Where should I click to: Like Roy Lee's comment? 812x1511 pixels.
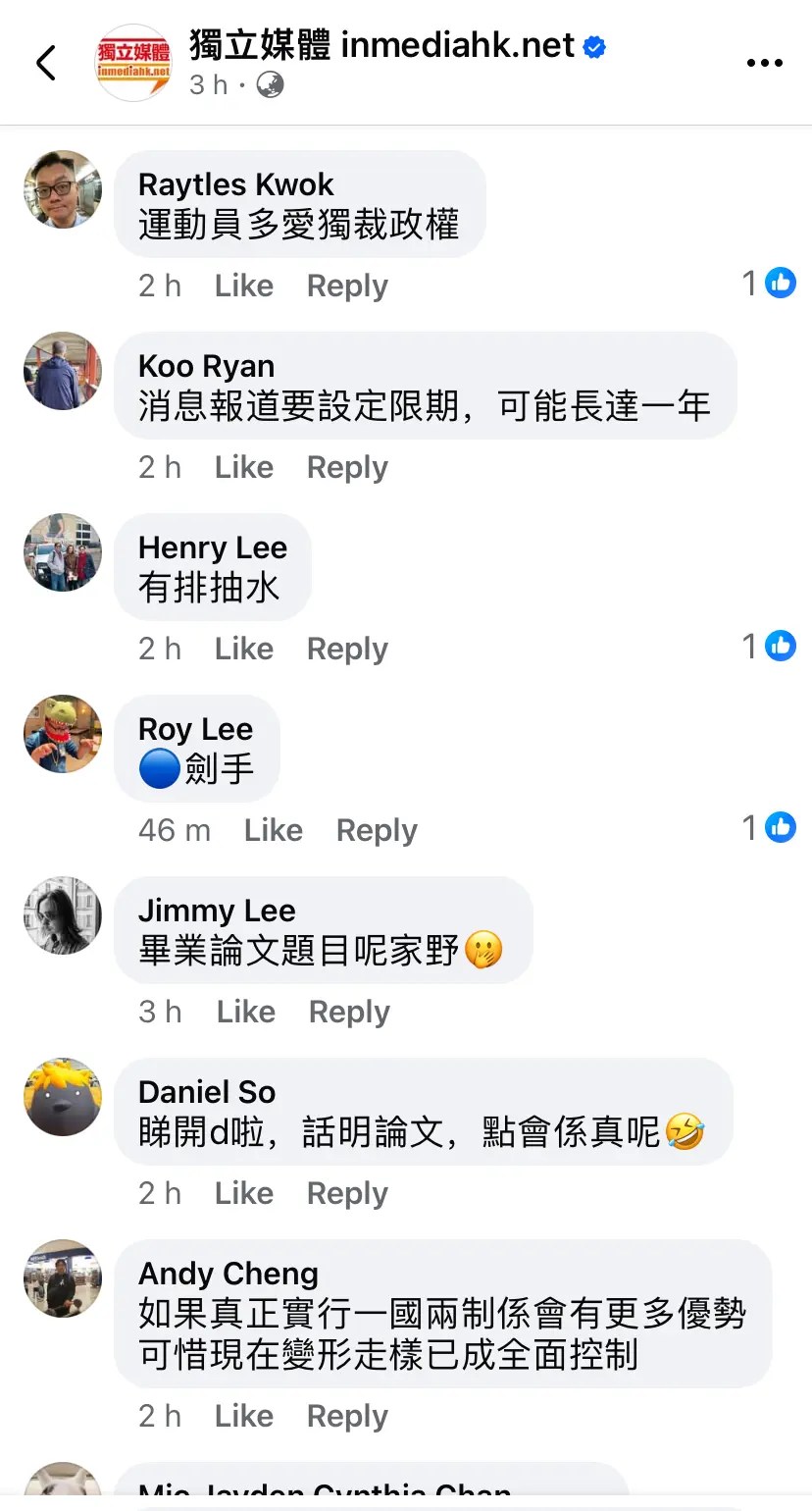tap(273, 830)
